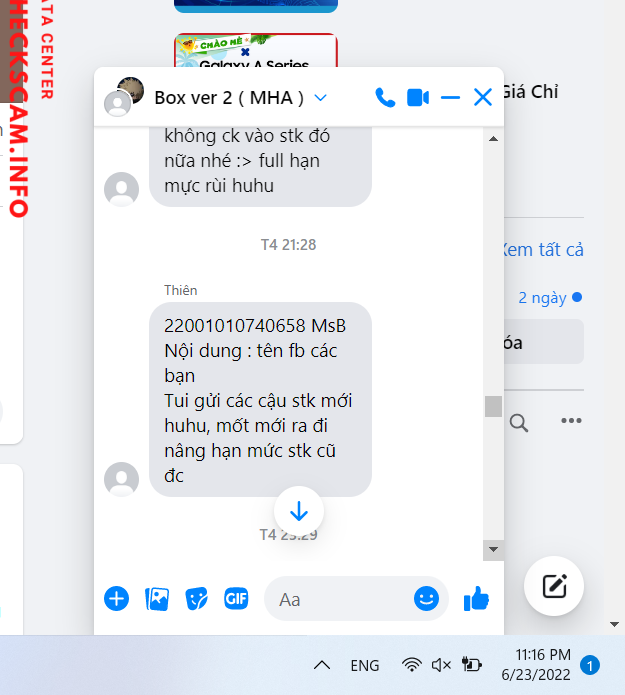Minimize the Box ver 2 chat window
The width and height of the screenshot is (625, 695).
point(450,97)
